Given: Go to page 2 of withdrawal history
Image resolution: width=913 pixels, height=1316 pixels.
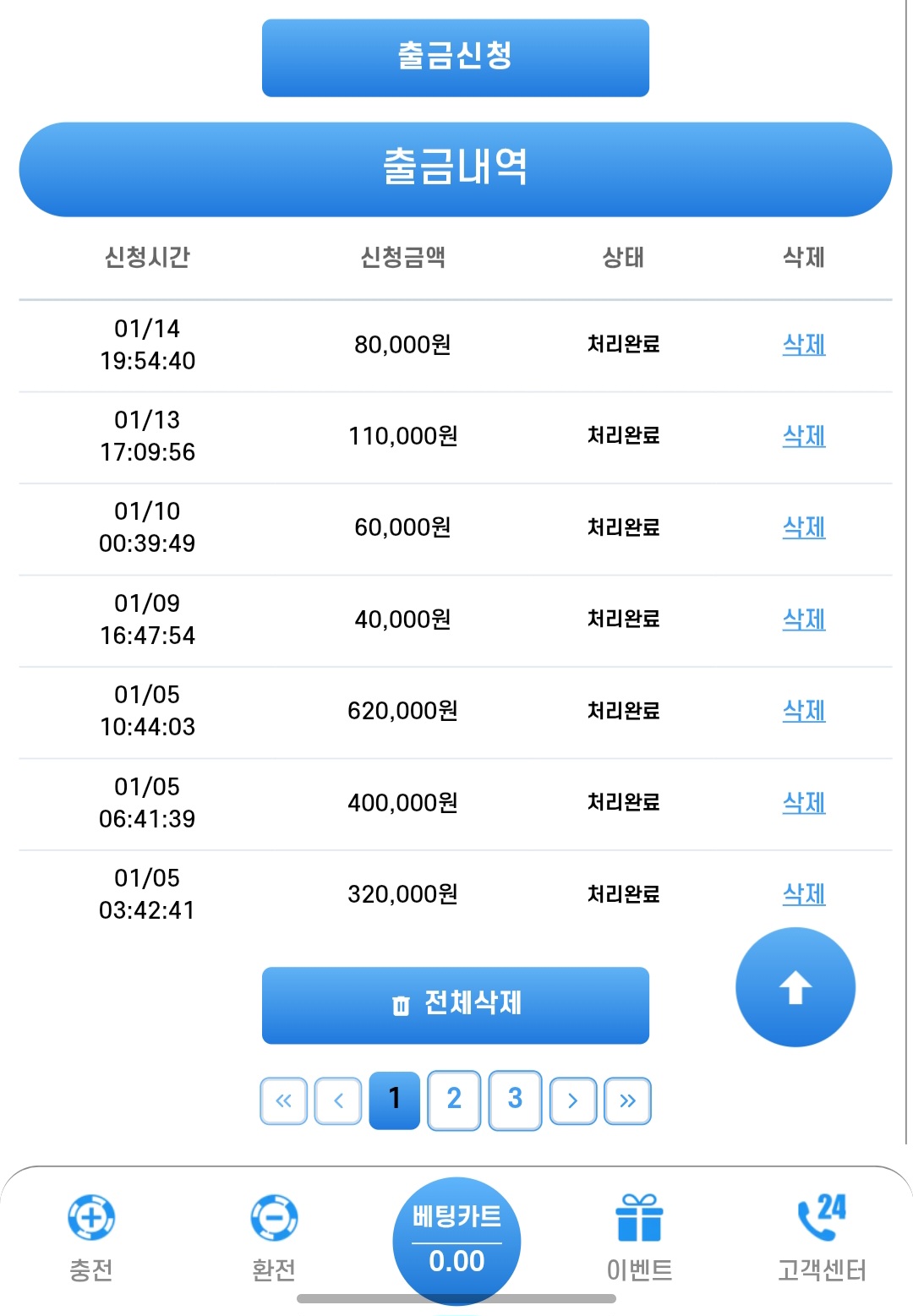Looking at the screenshot, I should click(454, 1100).
